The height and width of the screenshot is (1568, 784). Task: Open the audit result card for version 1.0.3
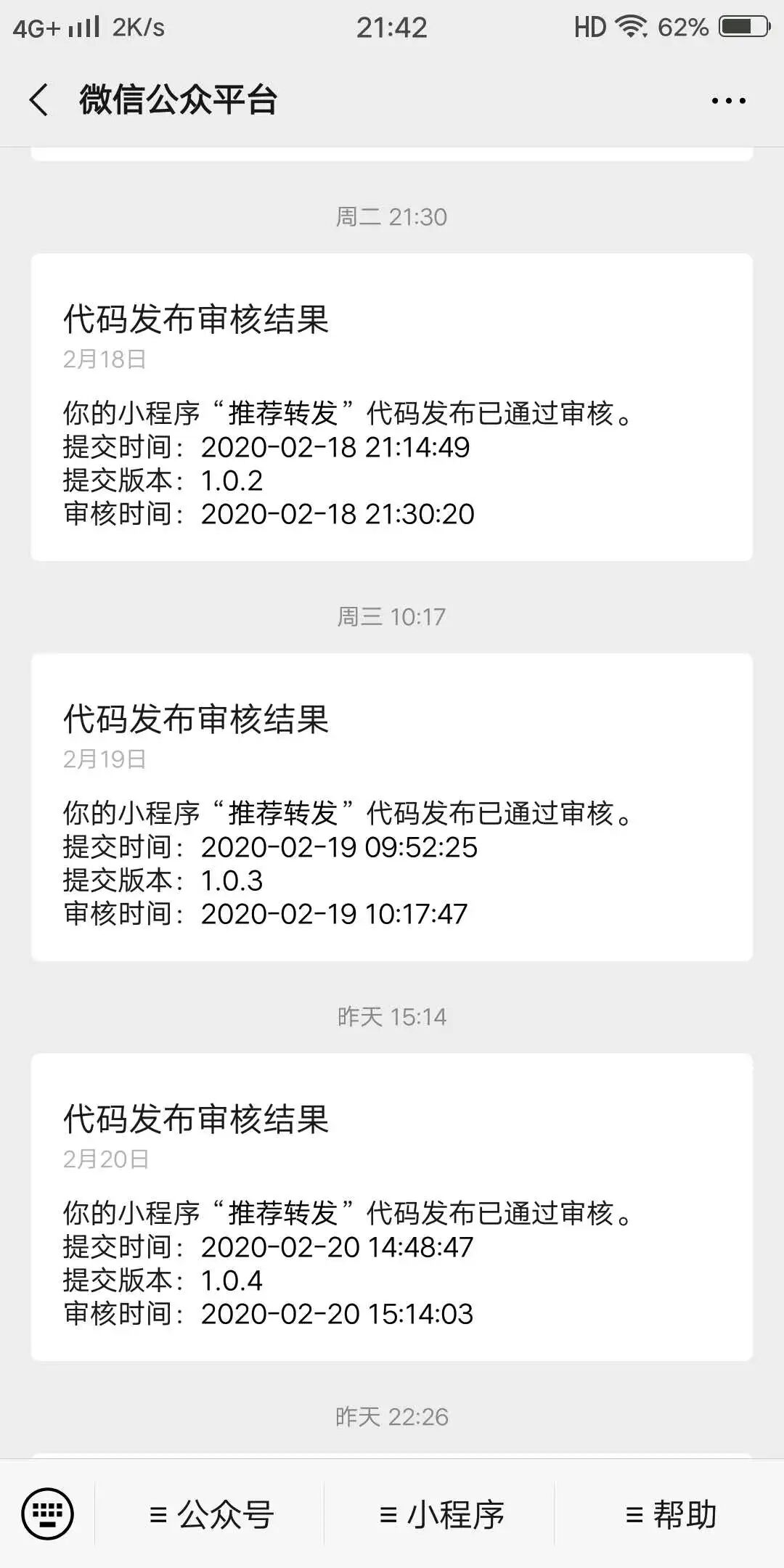coord(391,807)
